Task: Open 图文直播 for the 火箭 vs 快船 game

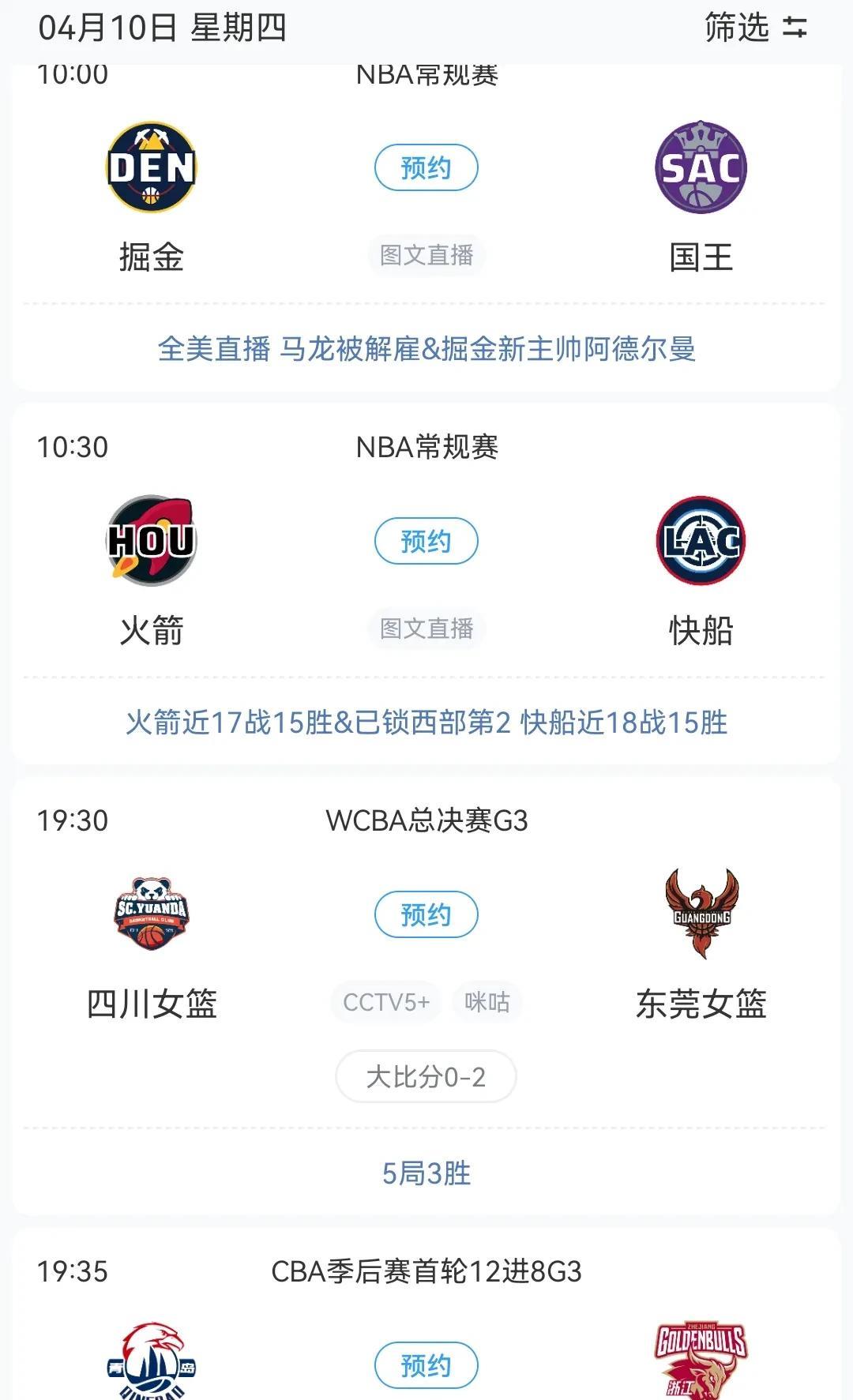Action: [x=426, y=629]
